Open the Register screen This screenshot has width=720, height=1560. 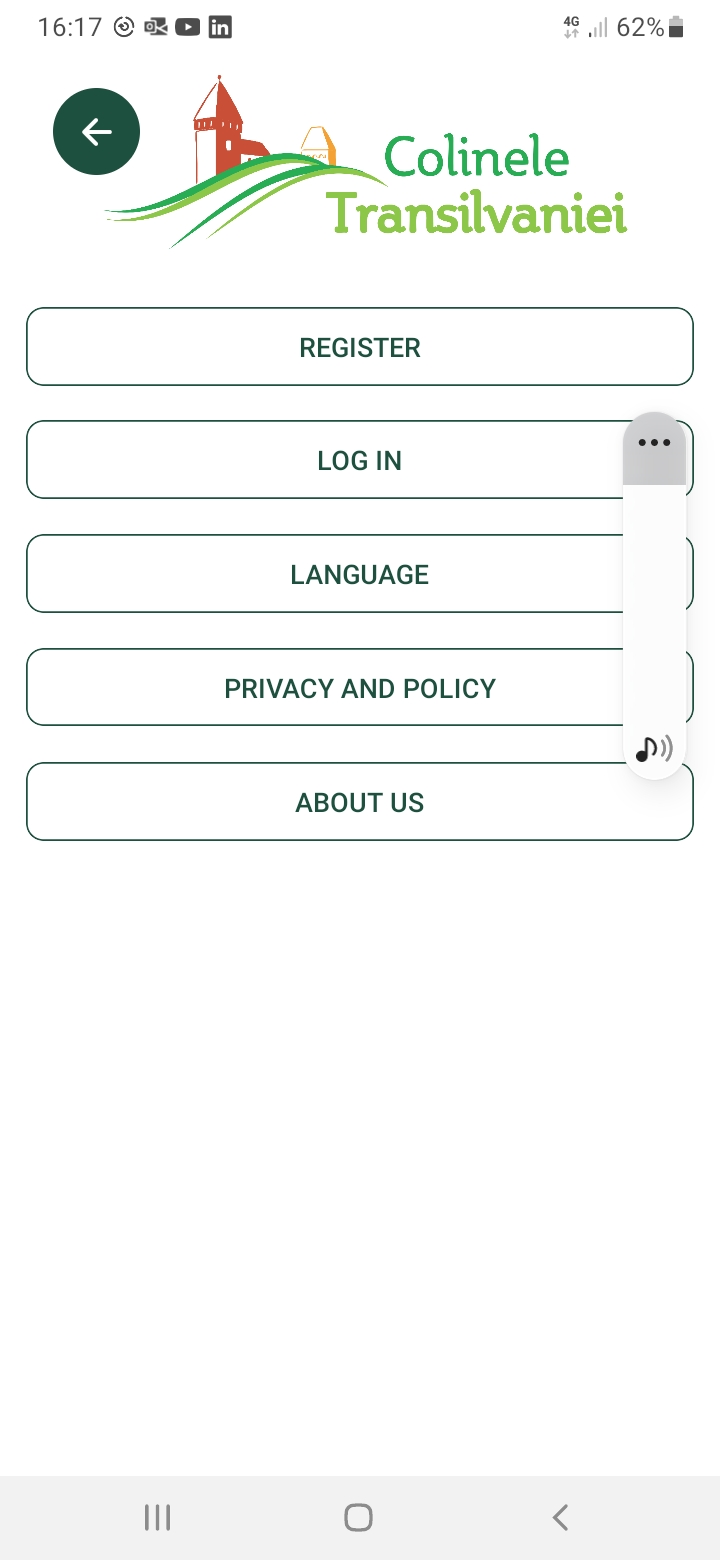coord(359,347)
